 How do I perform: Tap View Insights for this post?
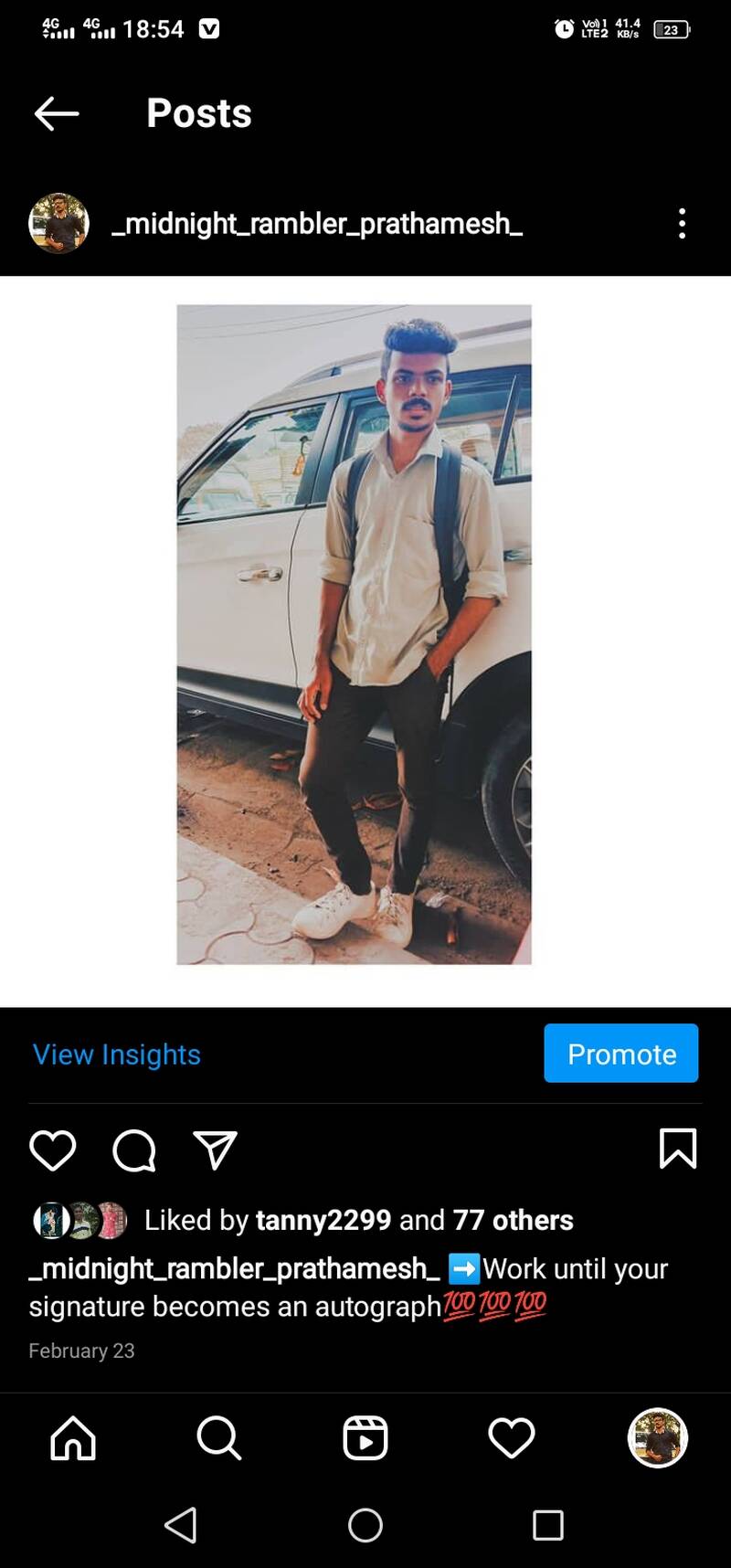pyautogui.click(x=117, y=1054)
